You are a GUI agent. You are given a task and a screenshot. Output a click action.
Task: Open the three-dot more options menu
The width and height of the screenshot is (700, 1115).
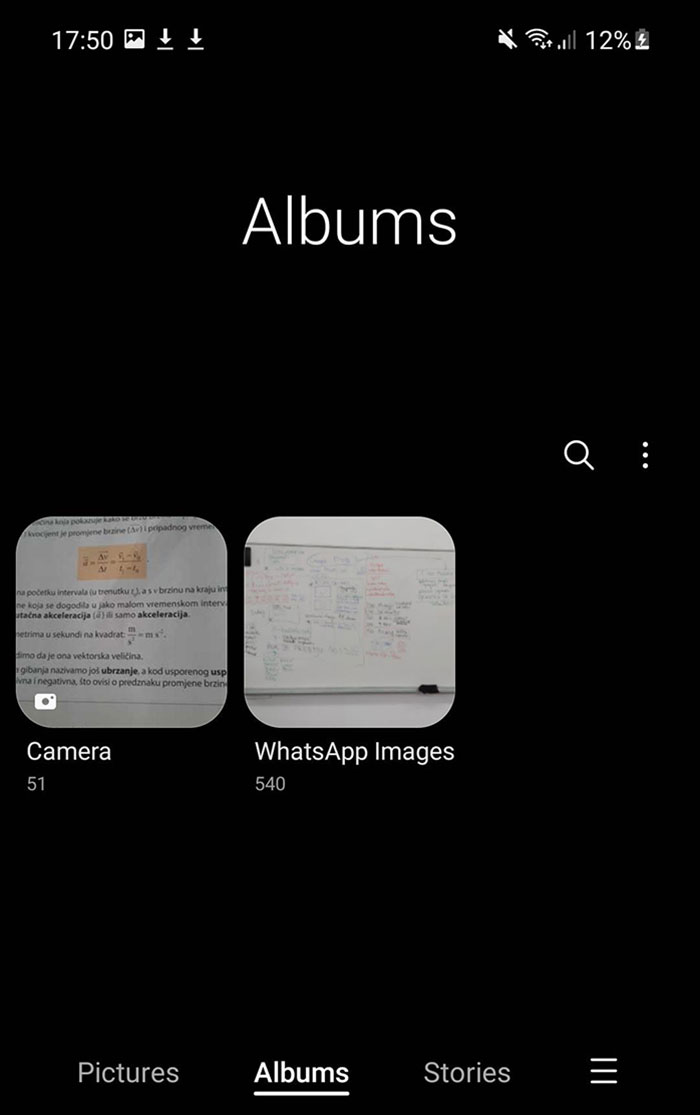click(x=645, y=455)
